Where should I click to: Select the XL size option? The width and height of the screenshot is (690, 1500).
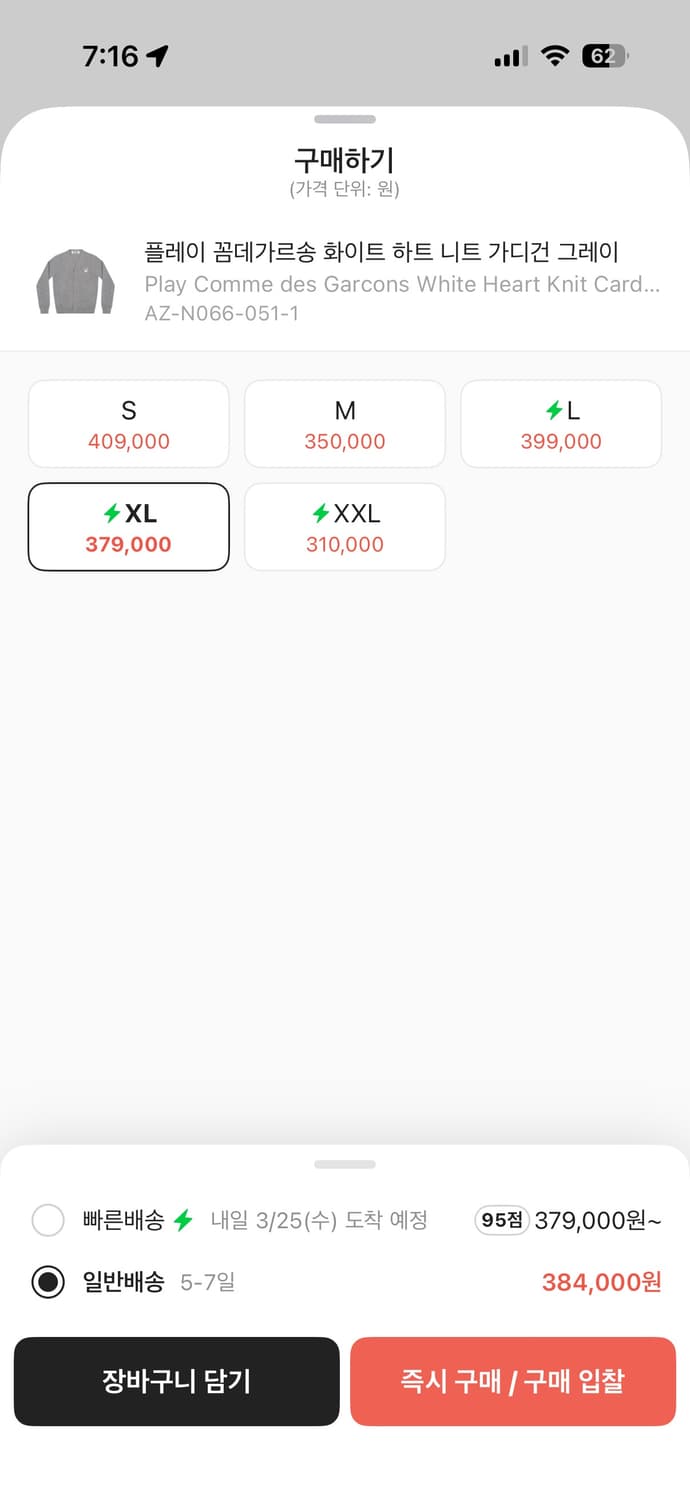coord(129,527)
